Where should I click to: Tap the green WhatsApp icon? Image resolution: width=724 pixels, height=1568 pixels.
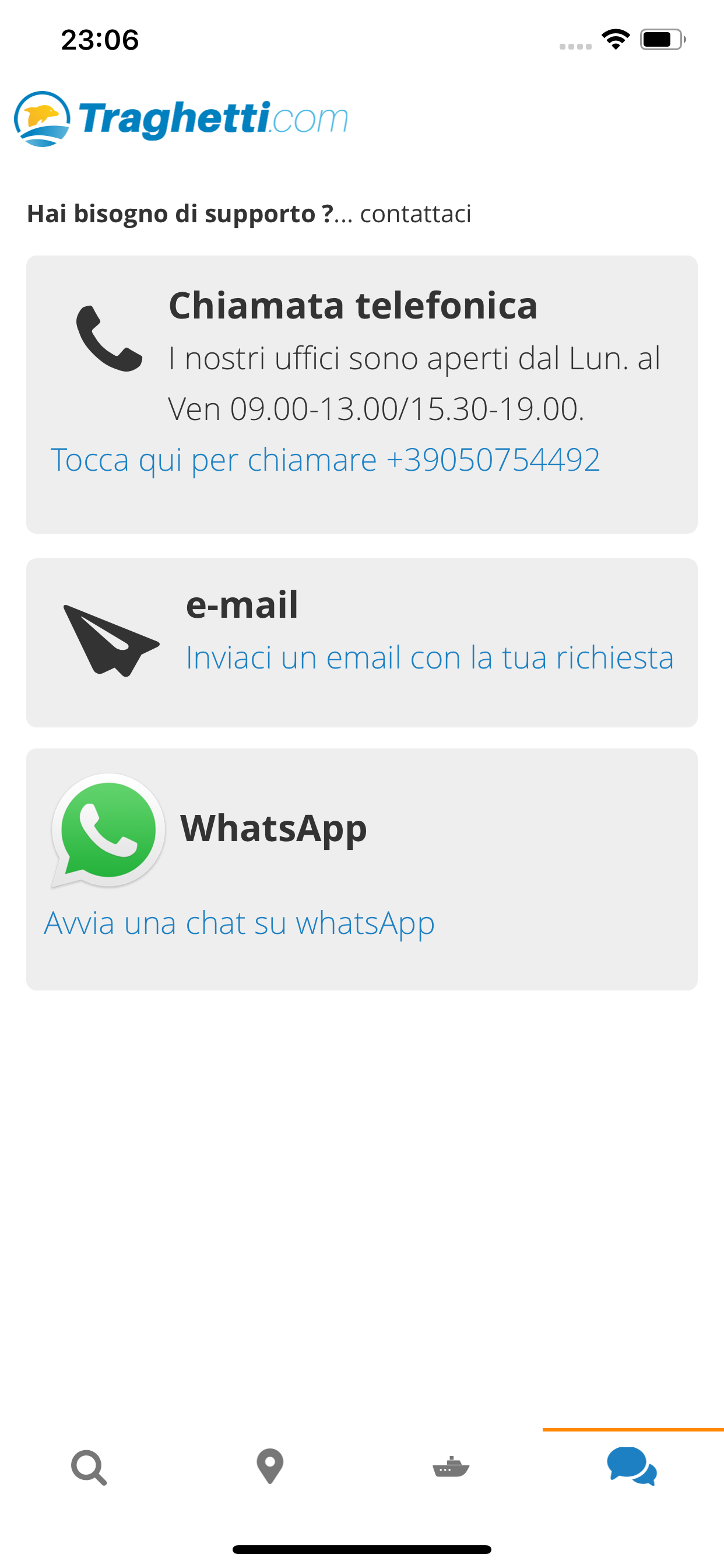(x=108, y=835)
